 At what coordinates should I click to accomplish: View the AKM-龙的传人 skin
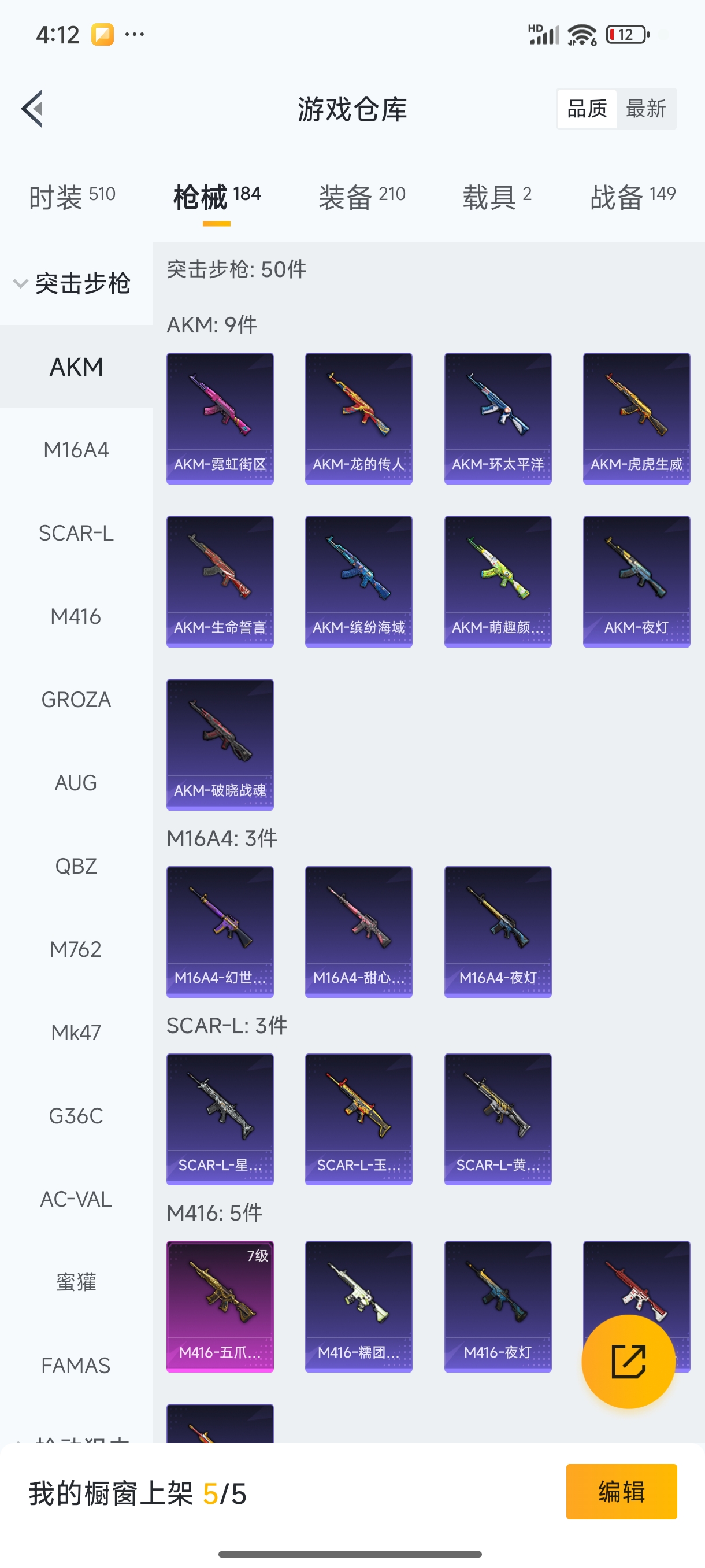[358, 419]
